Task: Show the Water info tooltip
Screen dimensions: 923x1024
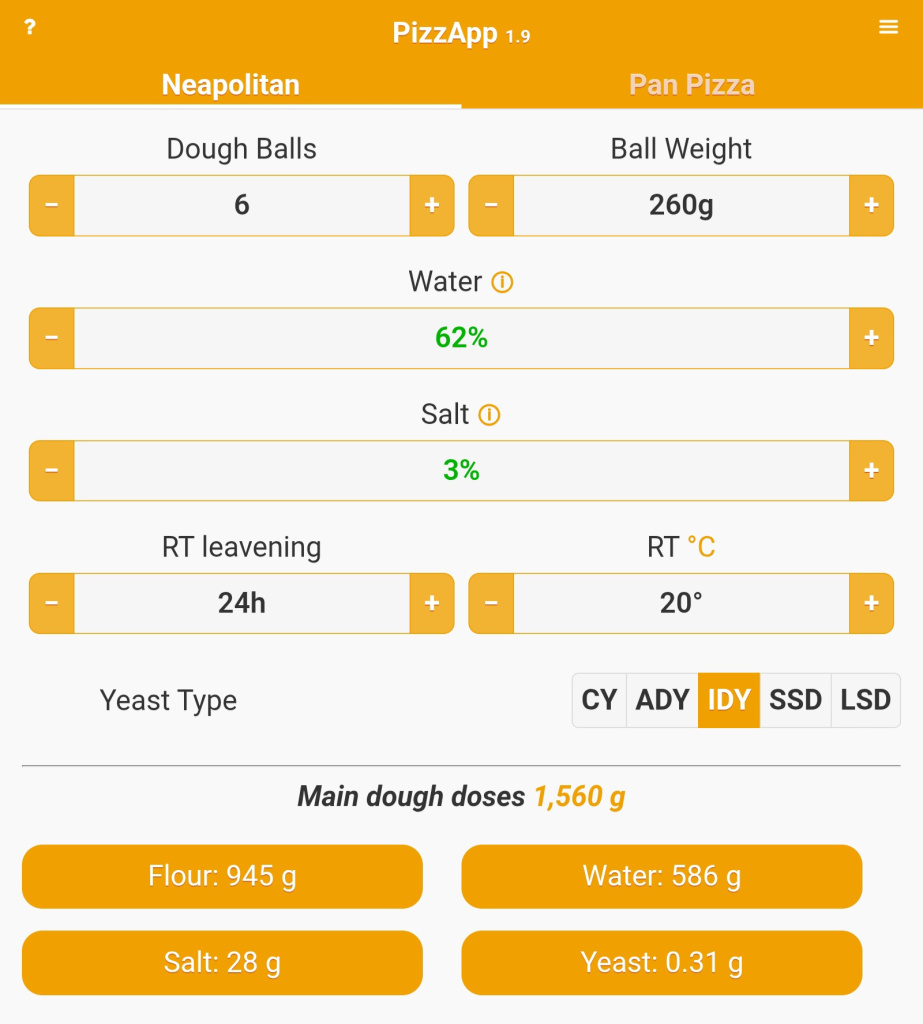Action: coord(503,283)
